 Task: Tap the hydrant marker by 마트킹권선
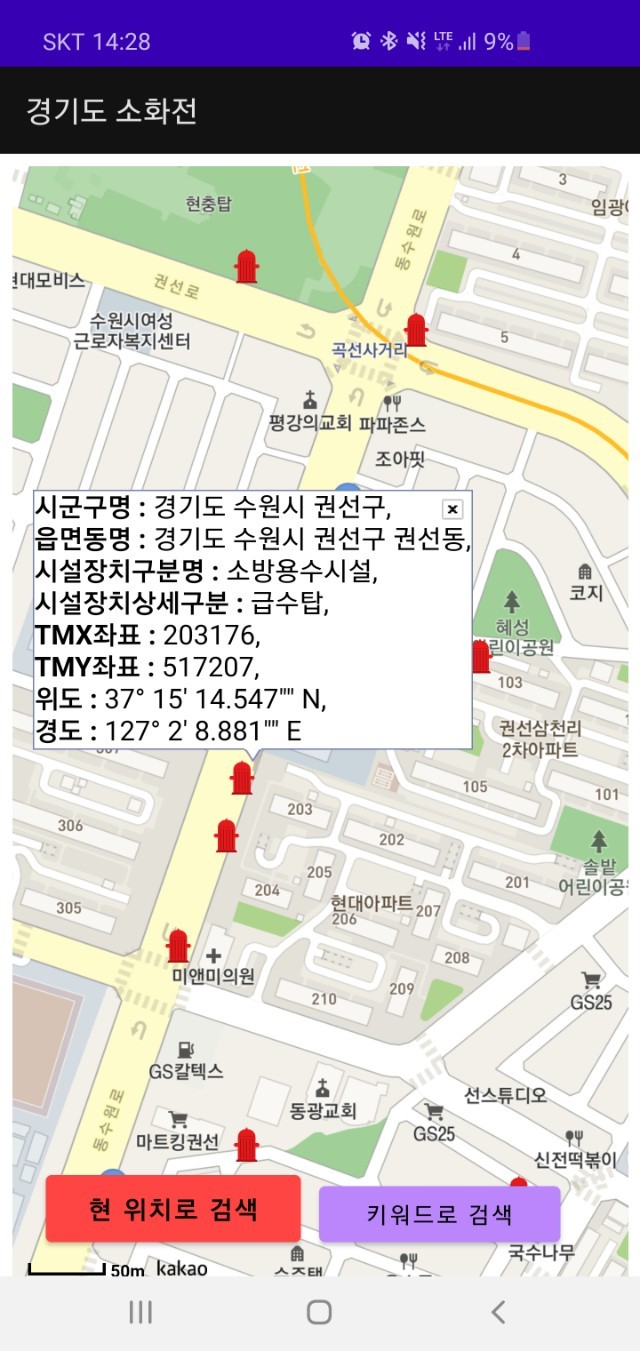(246, 1144)
